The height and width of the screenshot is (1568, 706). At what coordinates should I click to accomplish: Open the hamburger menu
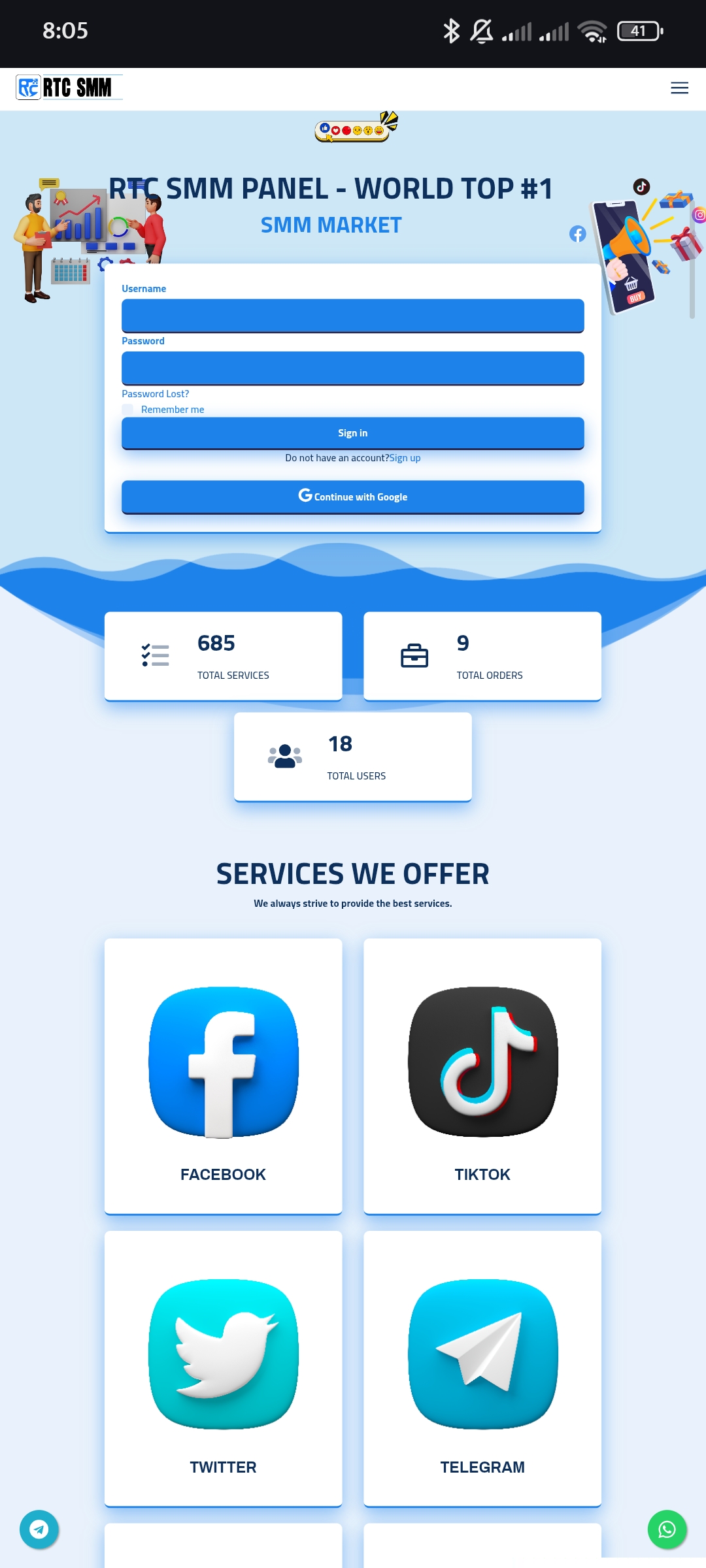click(x=679, y=88)
